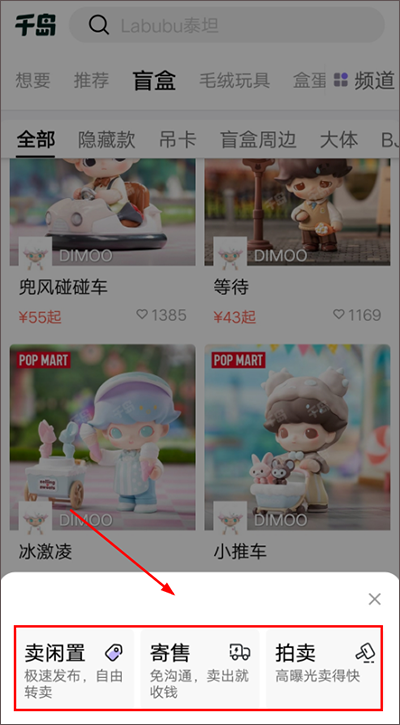Like 等待 with the heart icon
Viewport: 400px width, 725px height.
click(339, 315)
